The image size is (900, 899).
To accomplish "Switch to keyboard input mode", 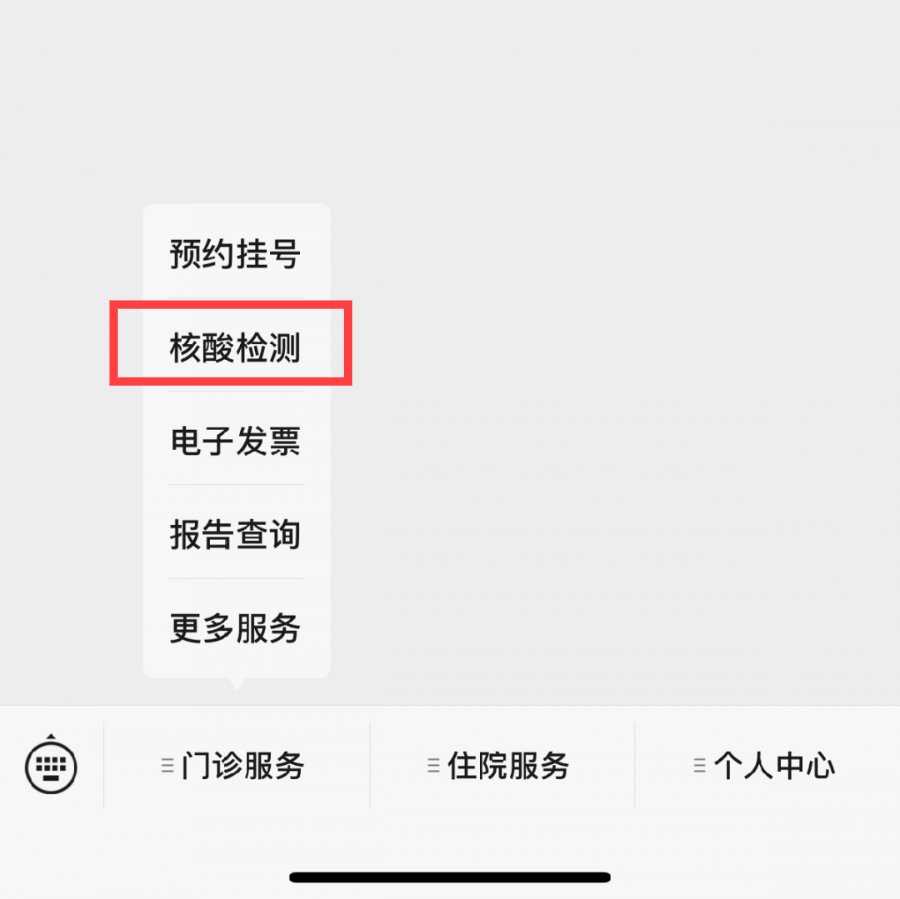I will [51, 767].
